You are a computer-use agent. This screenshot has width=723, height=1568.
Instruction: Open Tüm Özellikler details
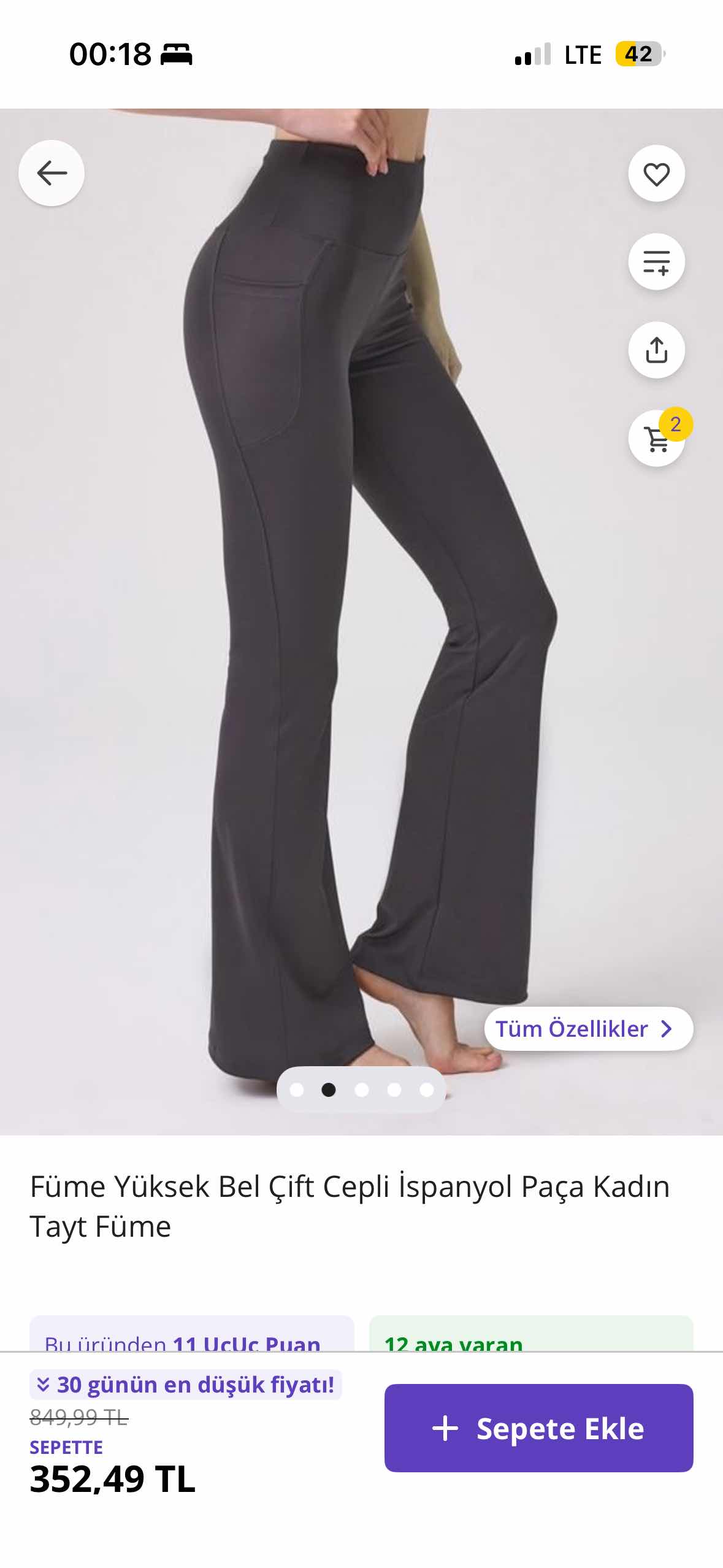[588, 1029]
